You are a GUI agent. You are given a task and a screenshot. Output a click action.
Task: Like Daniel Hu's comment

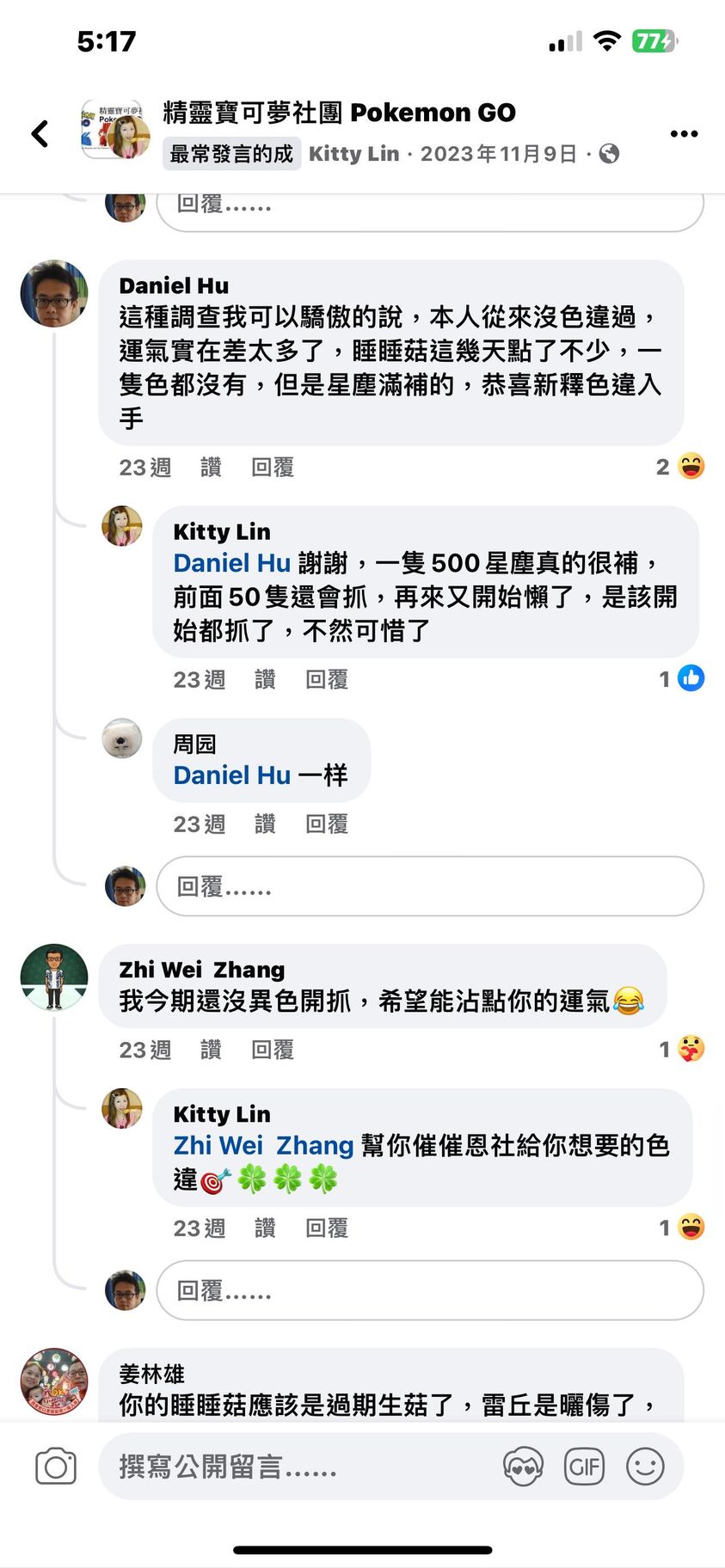[211, 468]
